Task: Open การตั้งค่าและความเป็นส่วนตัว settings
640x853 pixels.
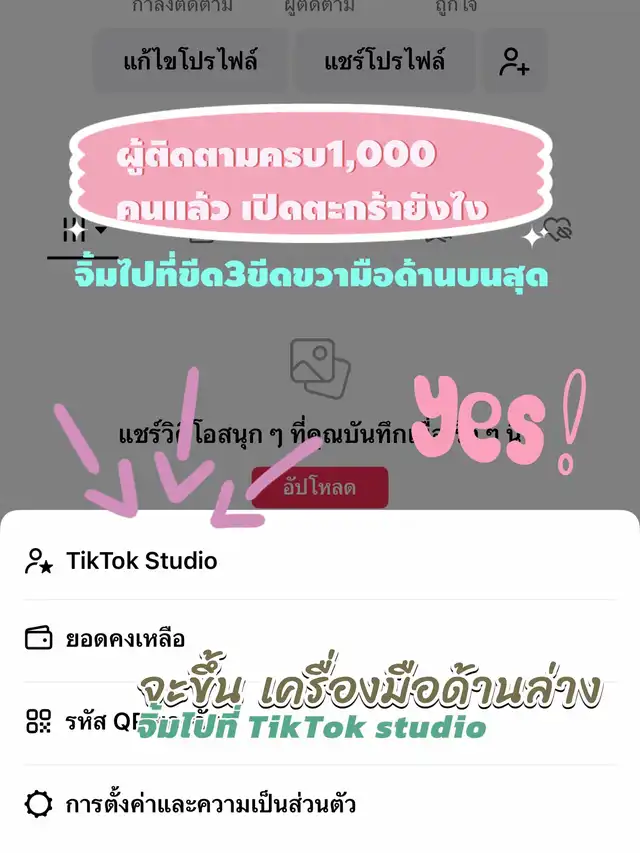Action: (320, 804)
